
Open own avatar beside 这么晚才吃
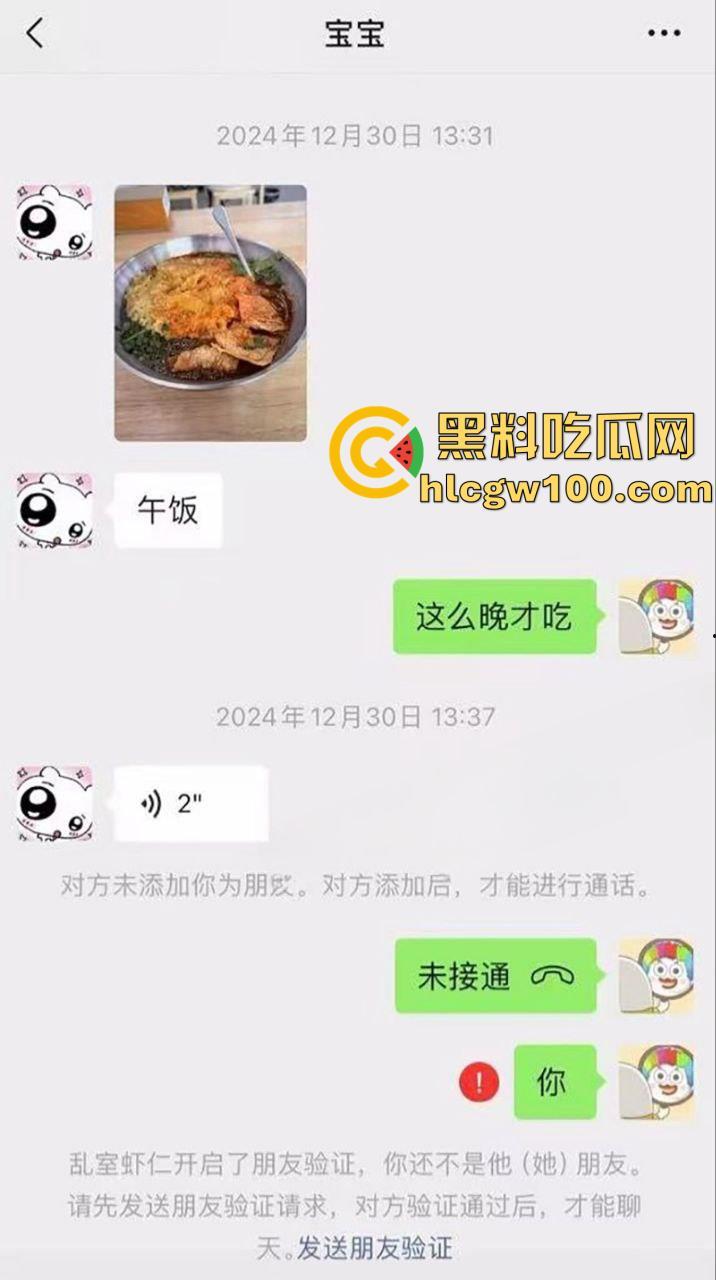coord(656,617)
